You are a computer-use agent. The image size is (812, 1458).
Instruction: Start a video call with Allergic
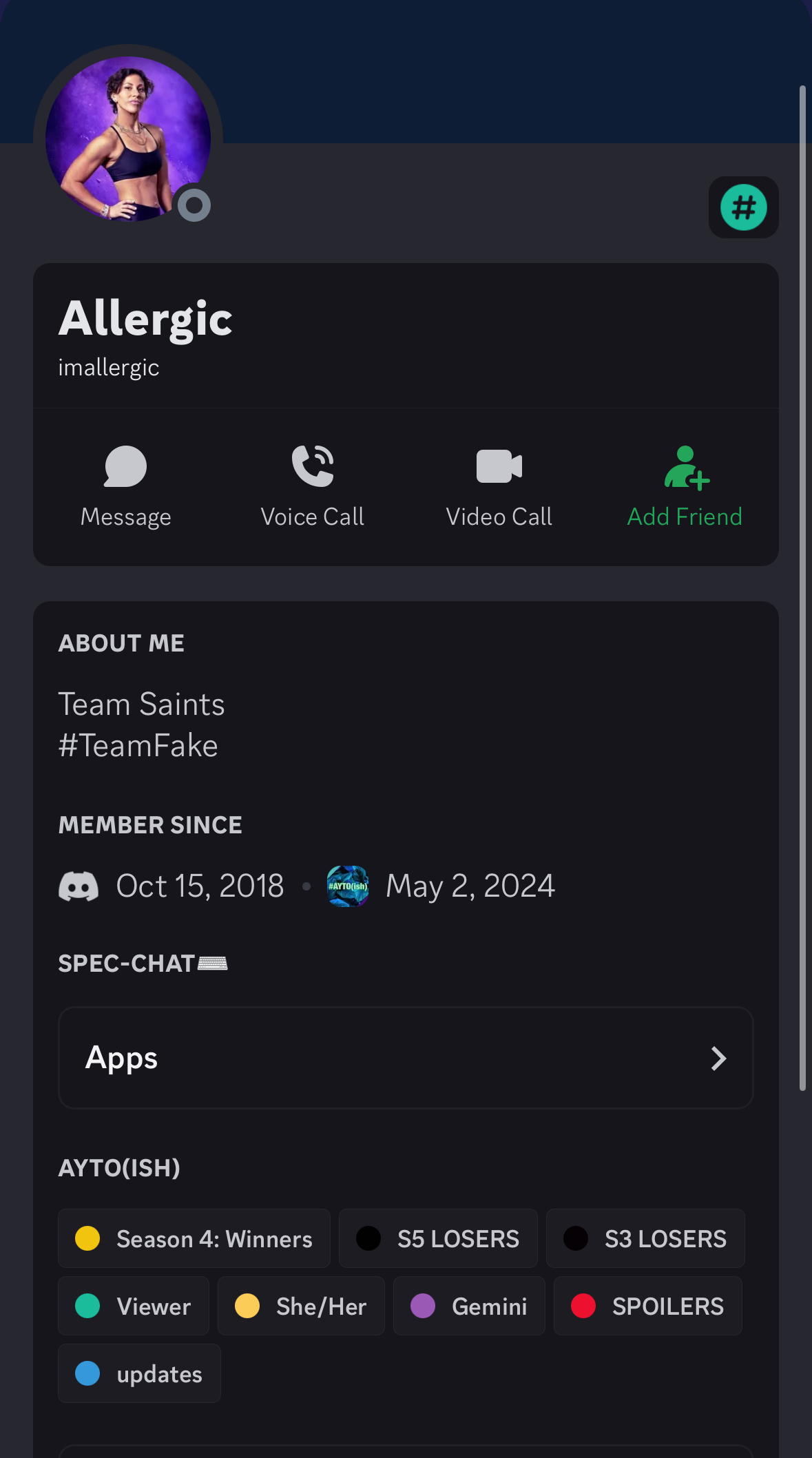(x=499, y=486)
